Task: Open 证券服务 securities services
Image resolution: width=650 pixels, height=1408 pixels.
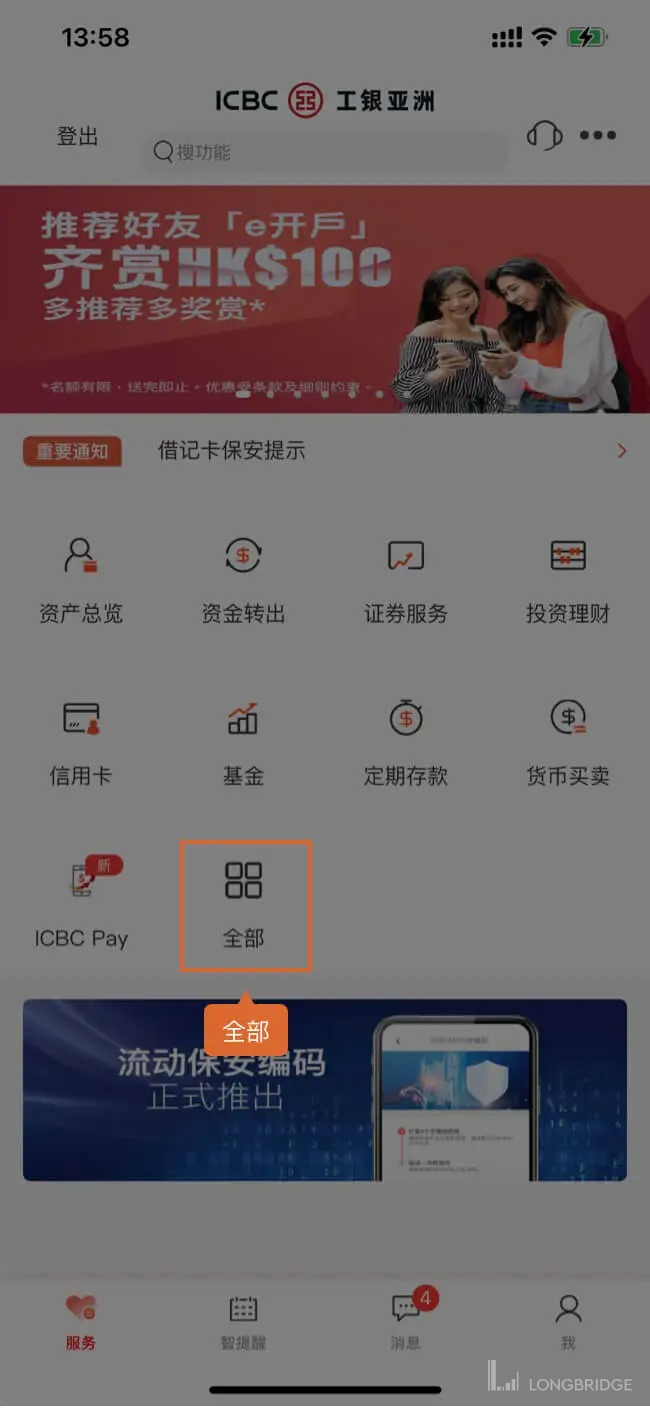Action: click(x=406, y=580)
